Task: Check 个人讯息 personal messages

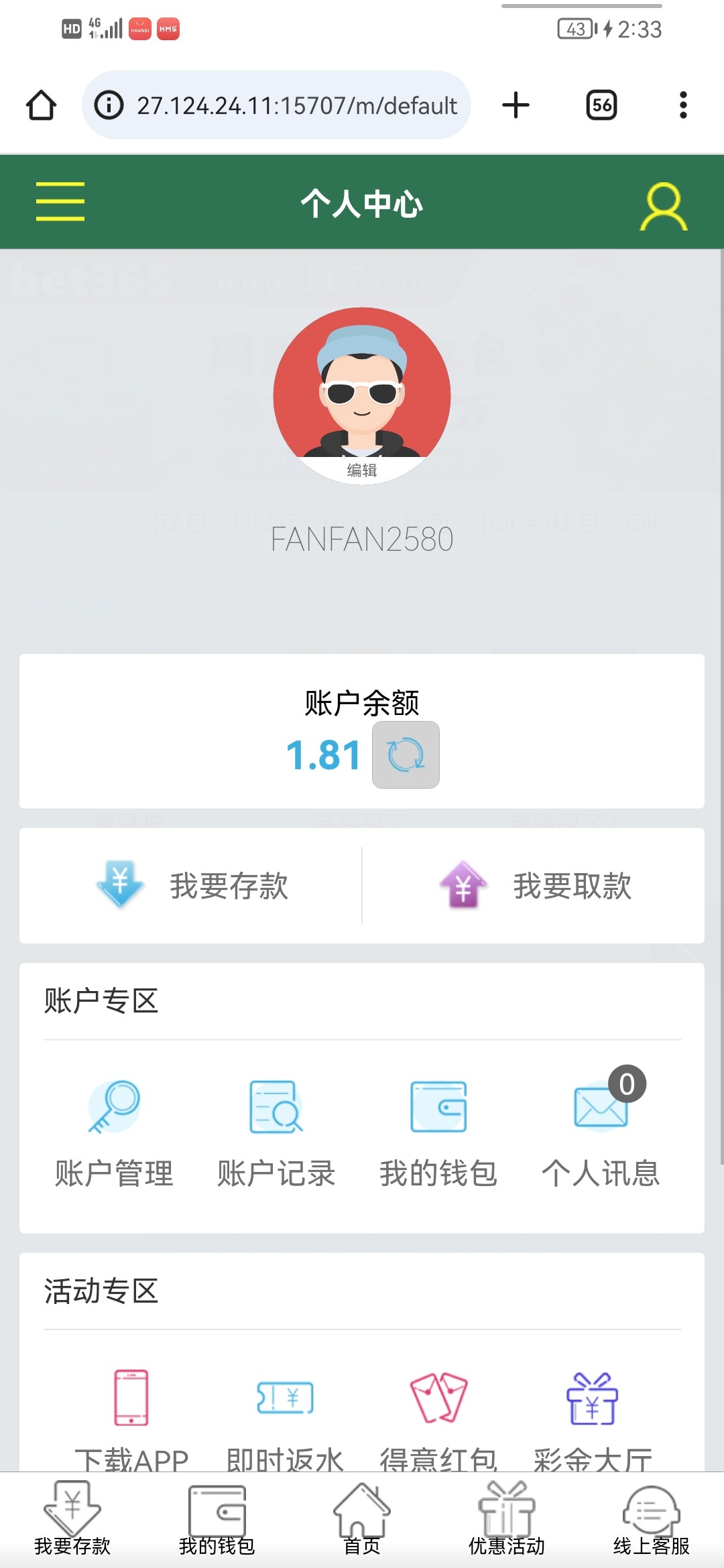Action: pos(601,1134)
